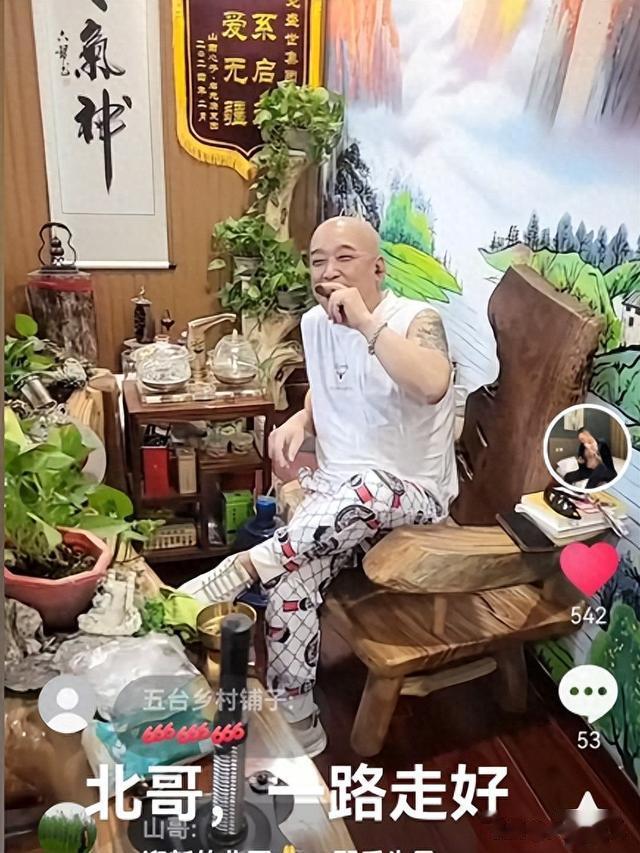This screenshot has width=640, height=853.
Task: Like the video with the heart icon
Action: 589,569
